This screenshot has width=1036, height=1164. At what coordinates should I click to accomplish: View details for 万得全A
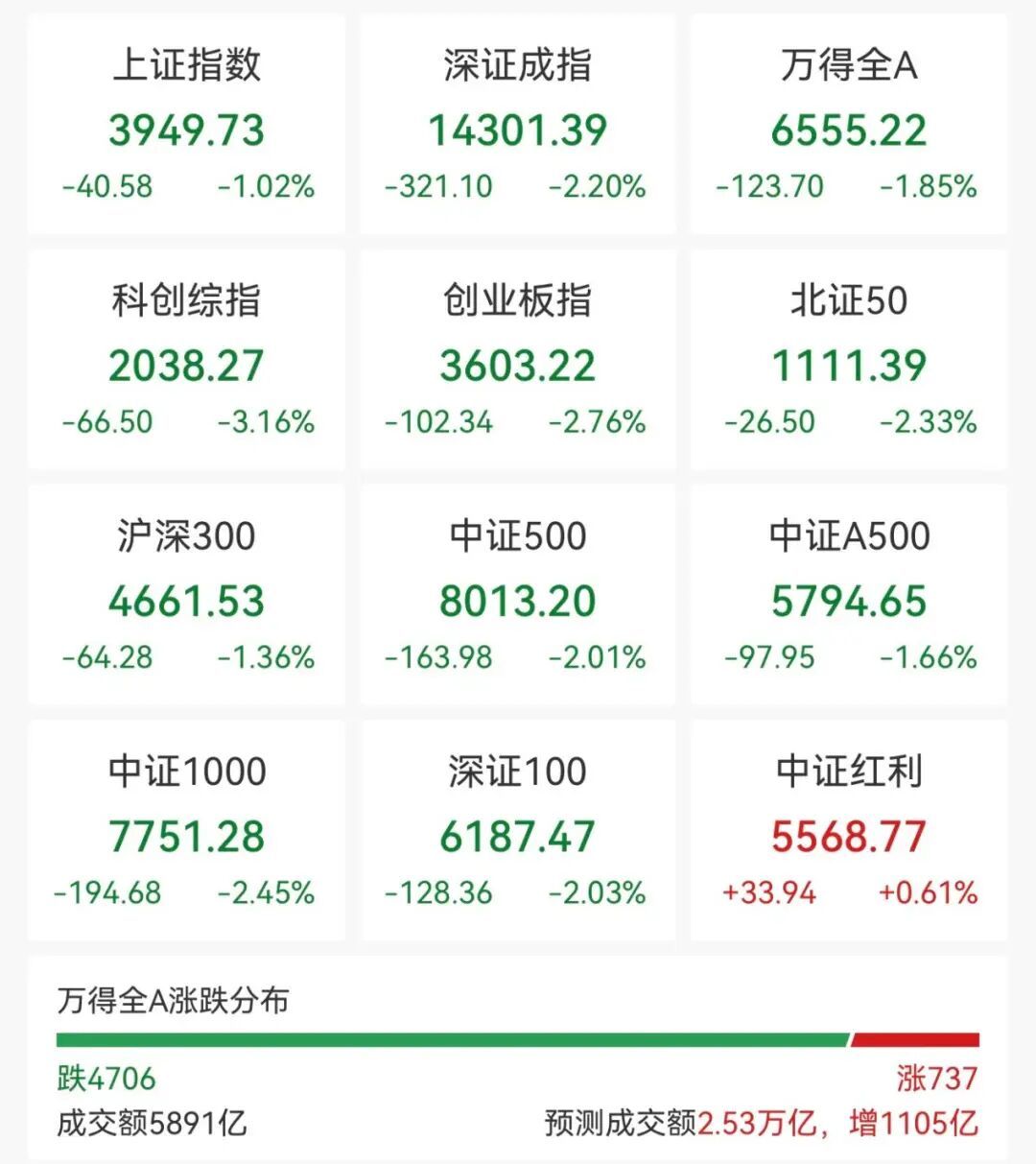click(849, 124)
